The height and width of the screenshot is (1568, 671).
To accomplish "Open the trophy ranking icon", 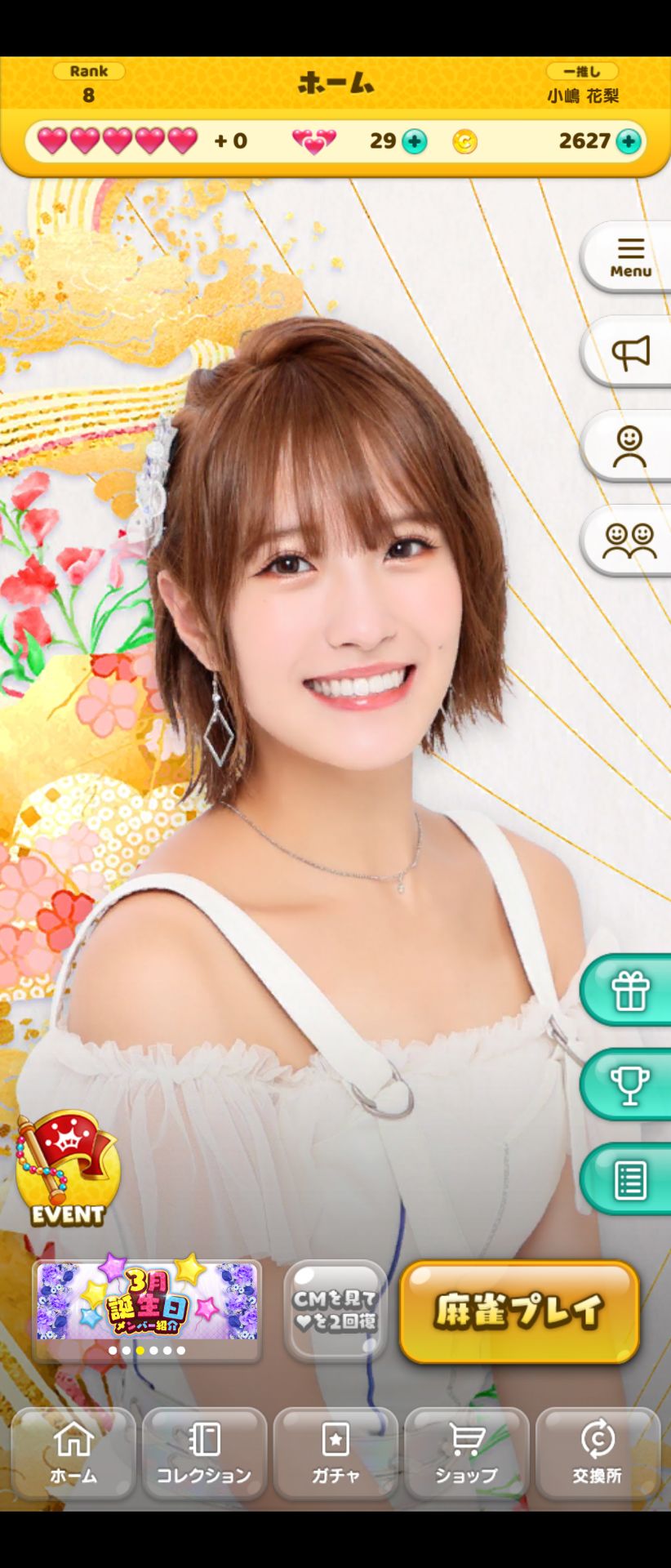I will point(630,1085).
